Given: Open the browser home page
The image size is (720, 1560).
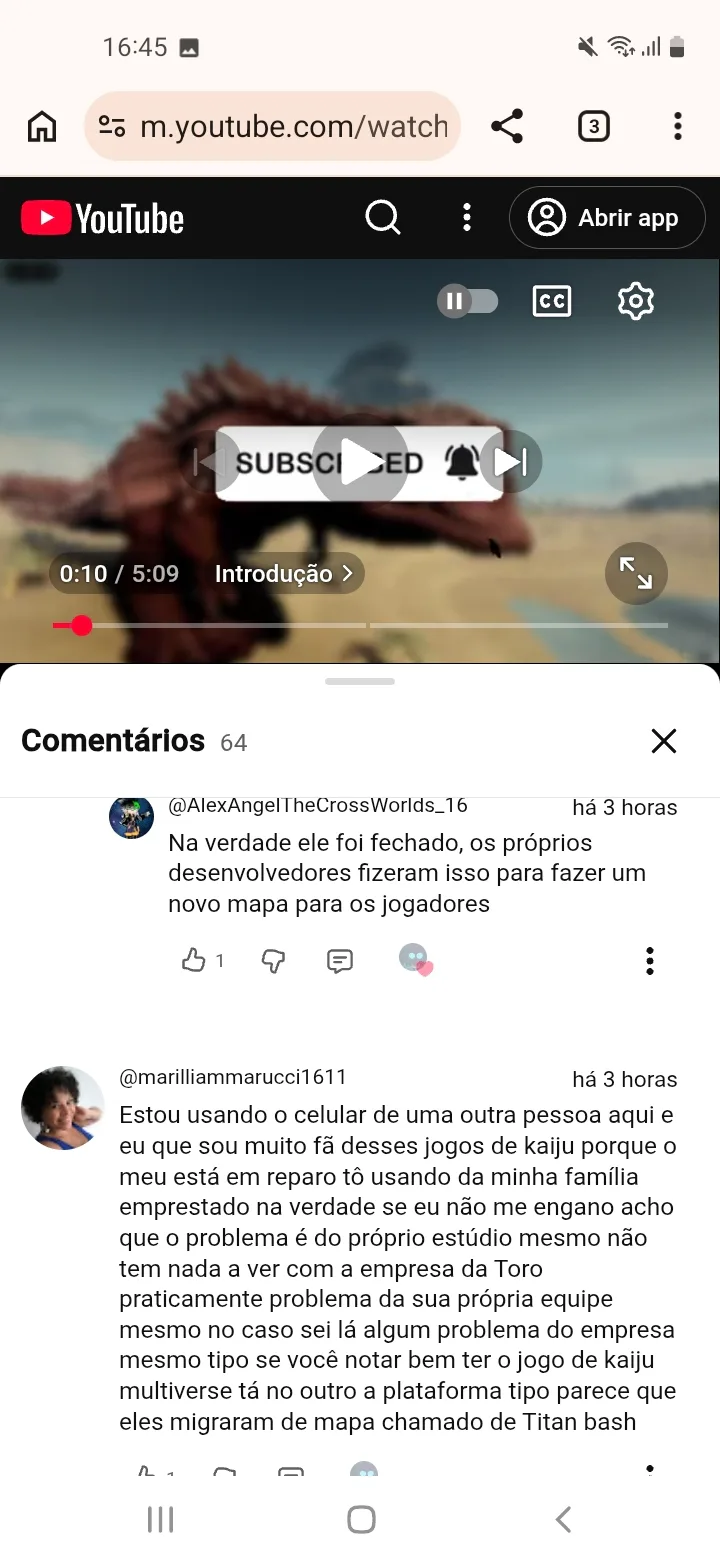Looking at the screenshot, I should coord(42,127).
